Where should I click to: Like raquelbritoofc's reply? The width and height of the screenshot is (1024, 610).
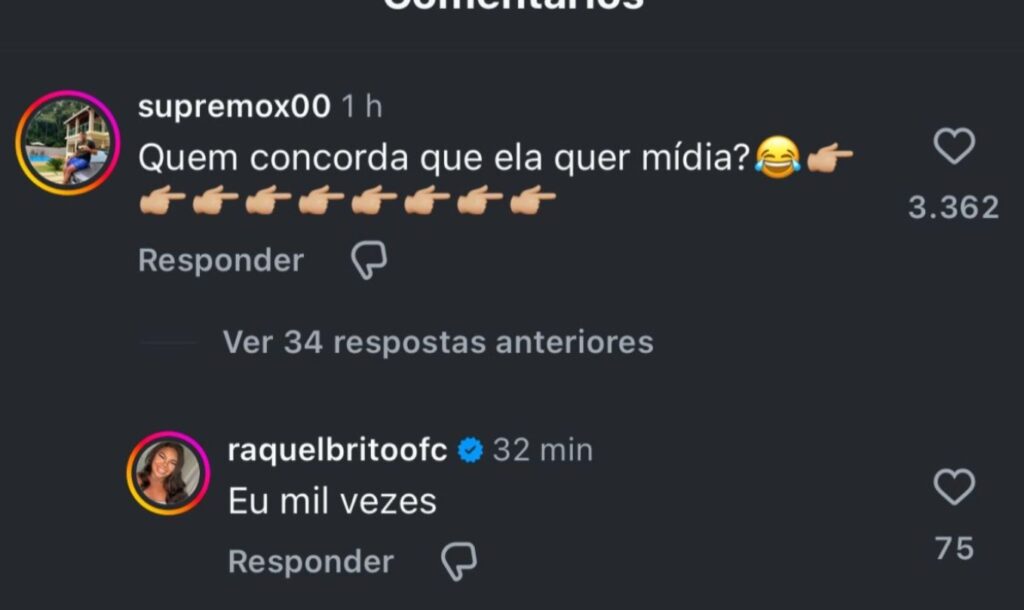[x=953, y=489]
